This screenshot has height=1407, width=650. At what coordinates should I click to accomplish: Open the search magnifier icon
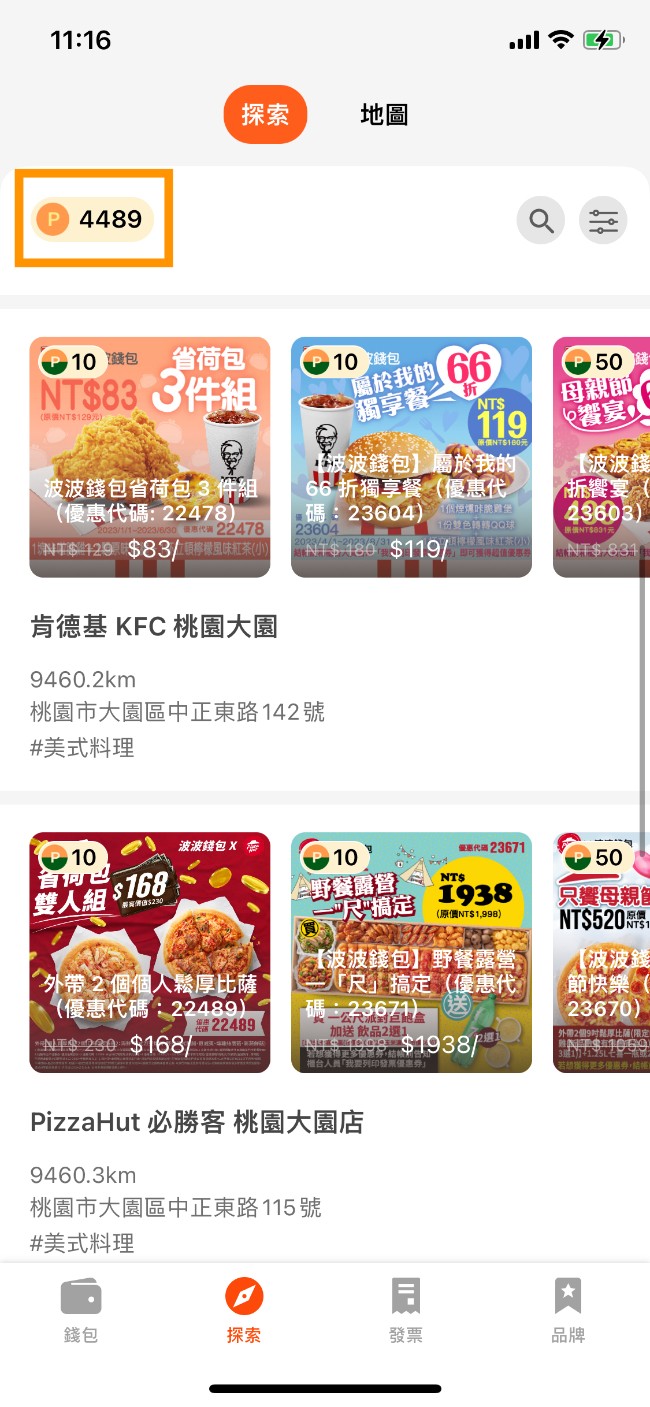(x=541, y=220)
